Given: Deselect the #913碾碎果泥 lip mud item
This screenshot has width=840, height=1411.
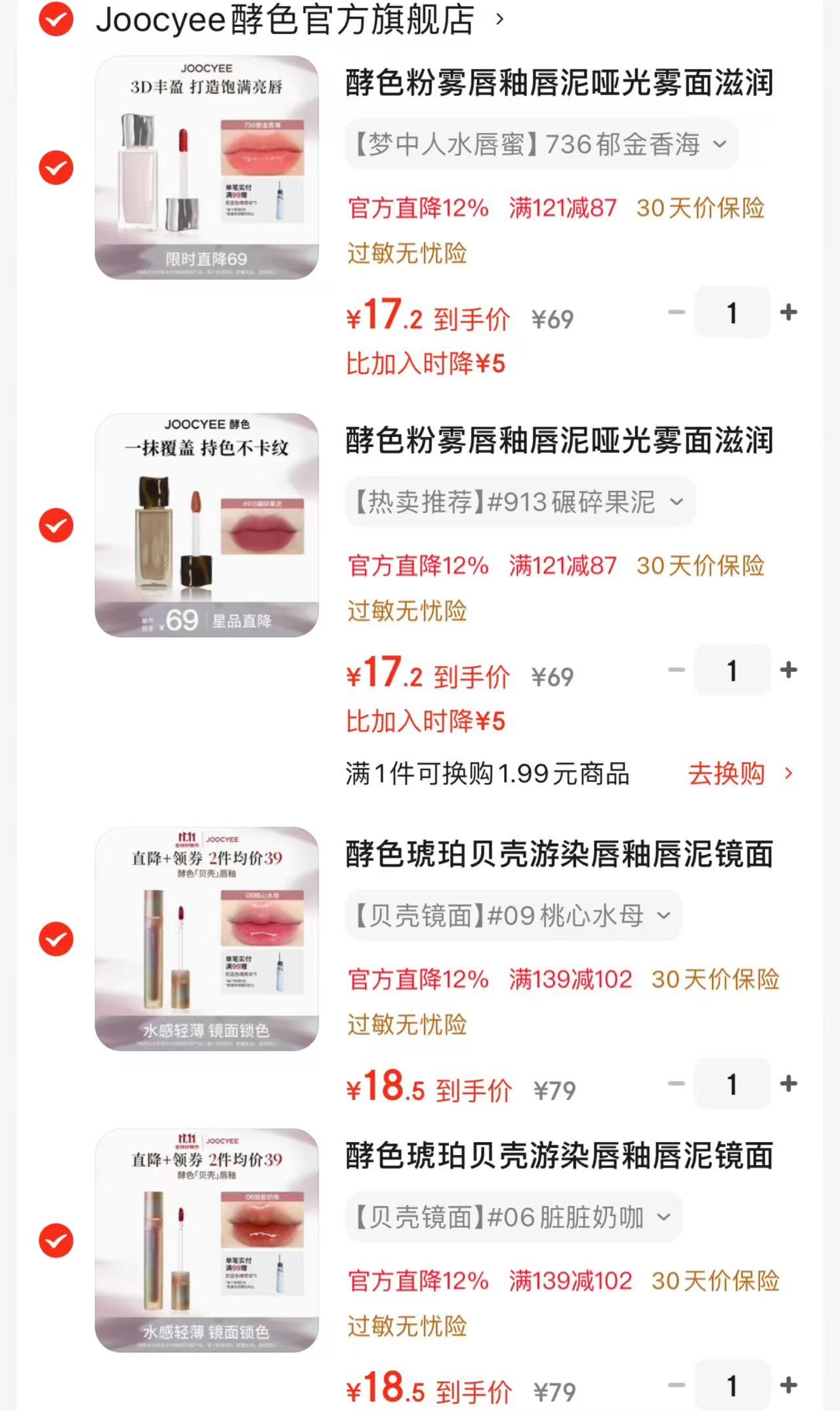Looking at the screenshot, I should 56,526.
